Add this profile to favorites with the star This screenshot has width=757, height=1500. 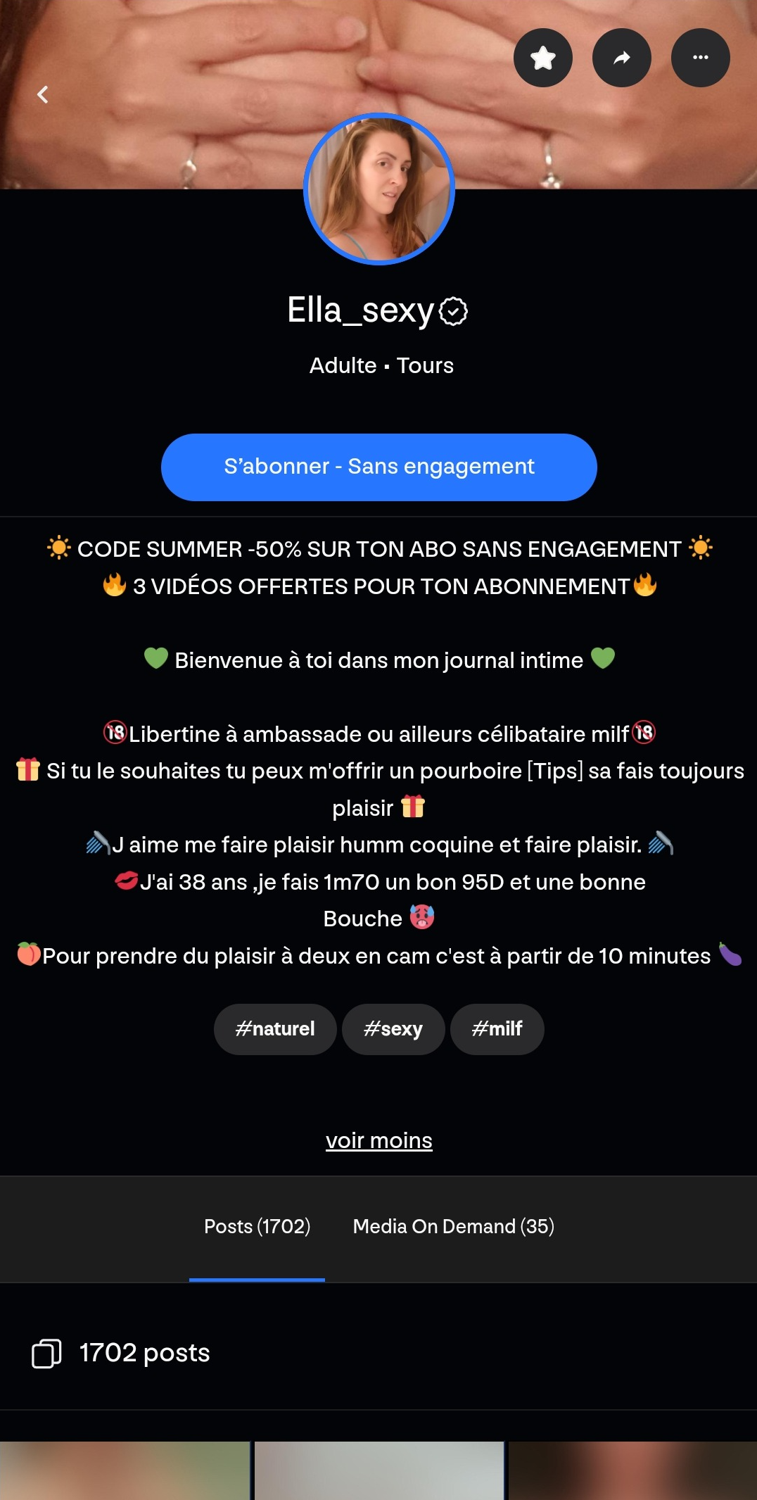click(543, 58)
